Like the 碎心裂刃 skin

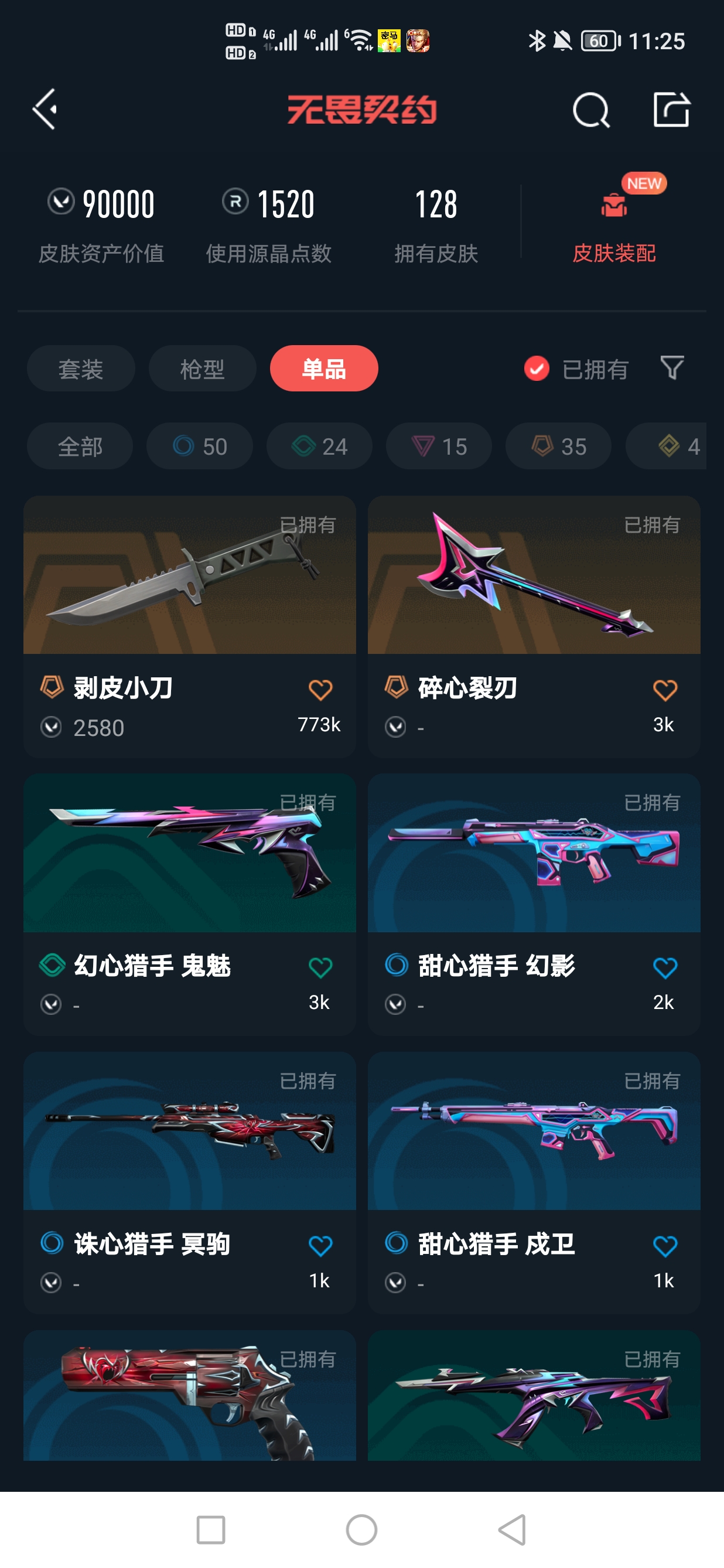664,690
